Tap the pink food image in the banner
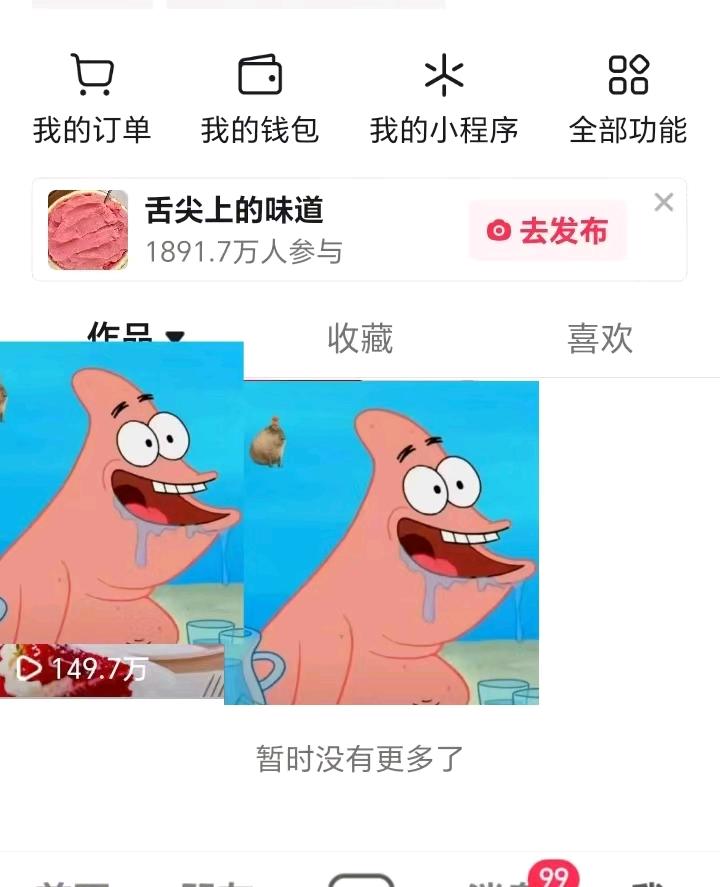 pos(87,230)
